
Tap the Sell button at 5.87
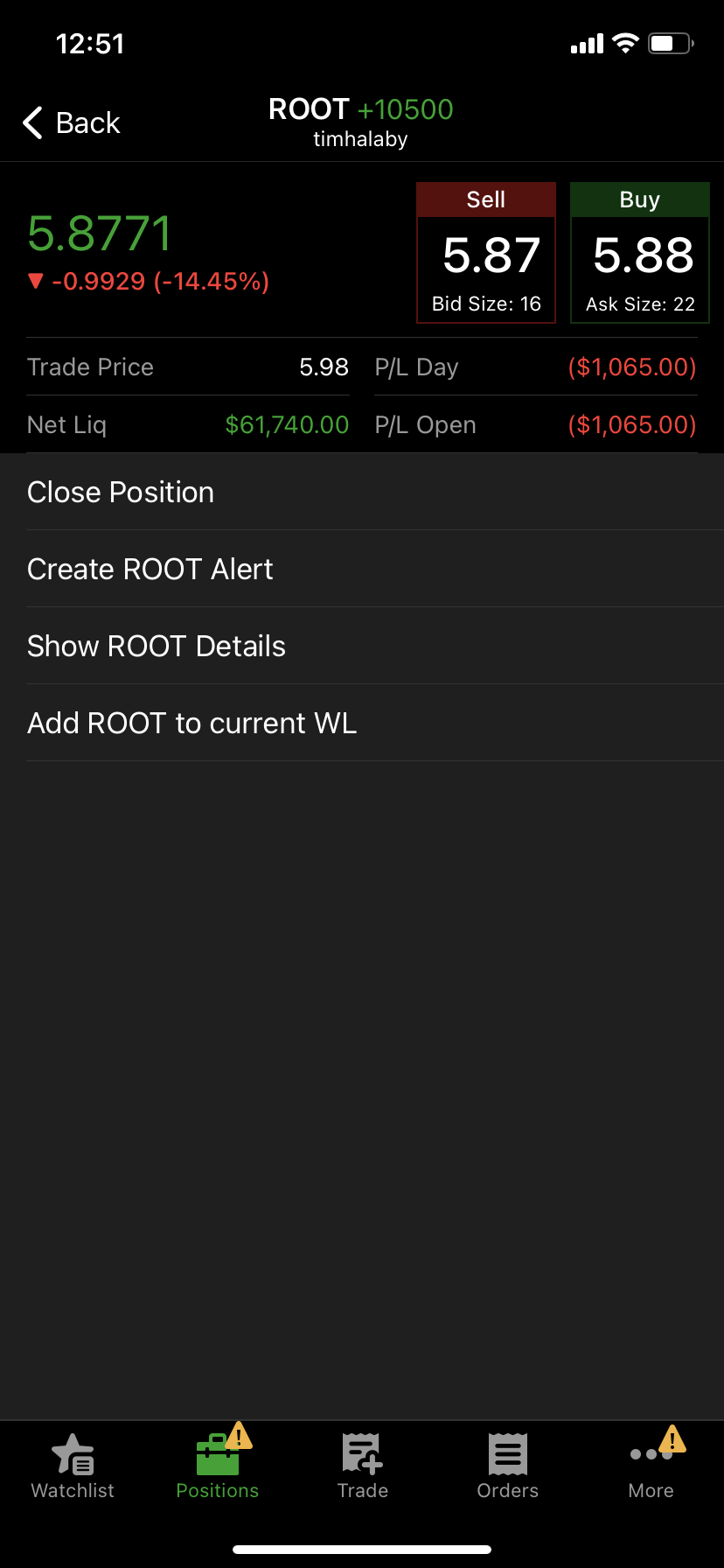click(486, 253)
